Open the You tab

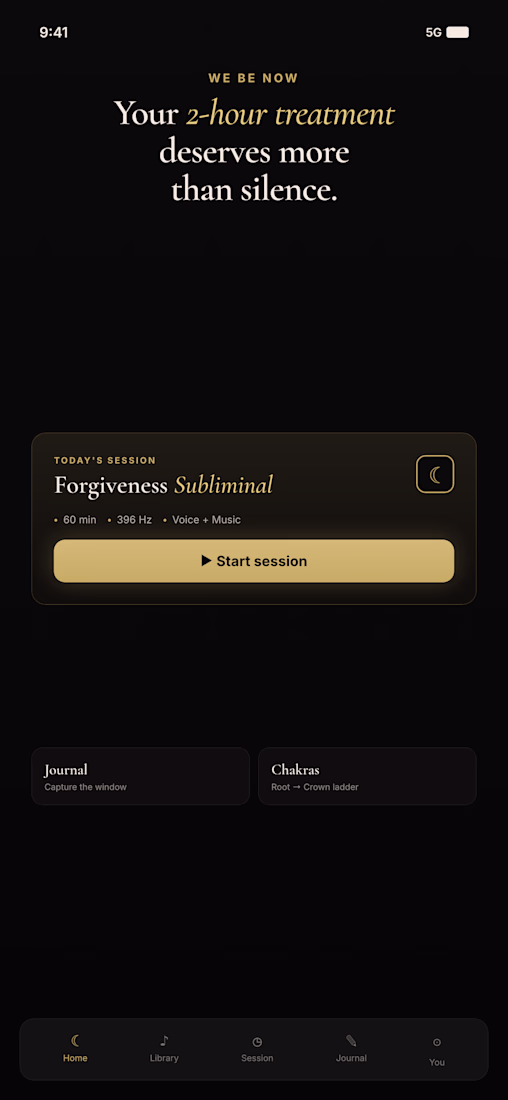point(436,1050)
